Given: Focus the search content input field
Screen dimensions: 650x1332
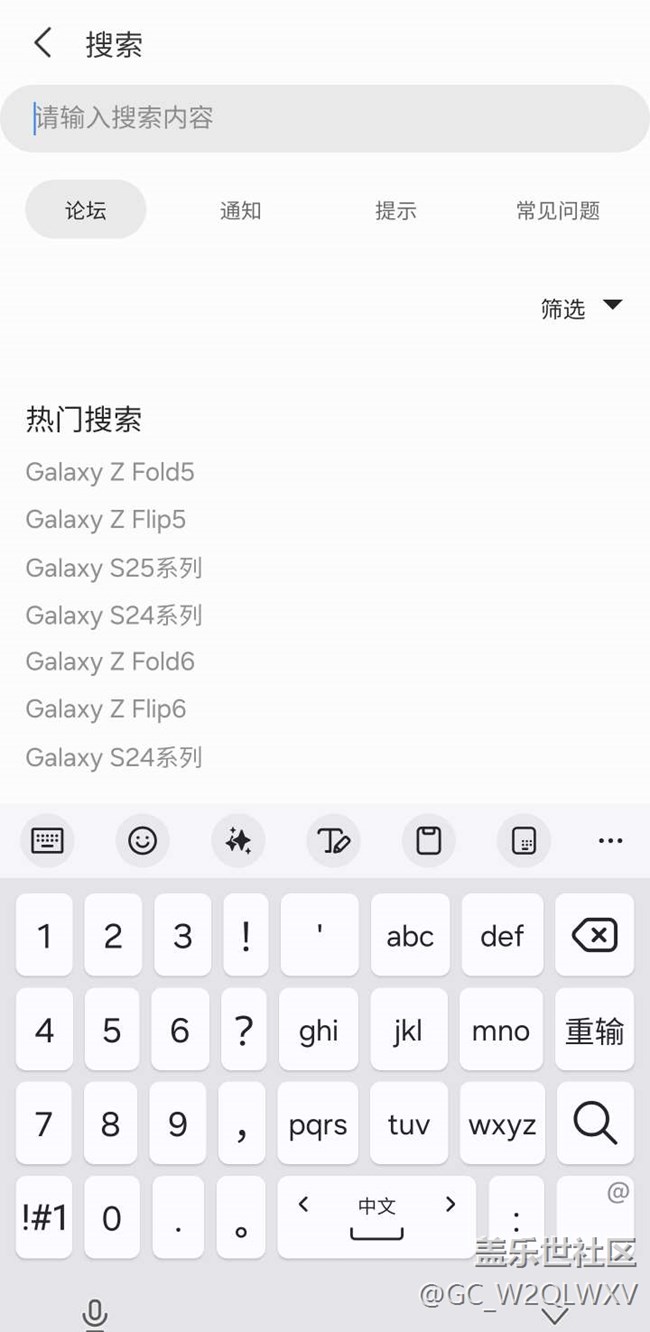Looking at the screenshot, I should pyautogui.click(x=325, y=118).
